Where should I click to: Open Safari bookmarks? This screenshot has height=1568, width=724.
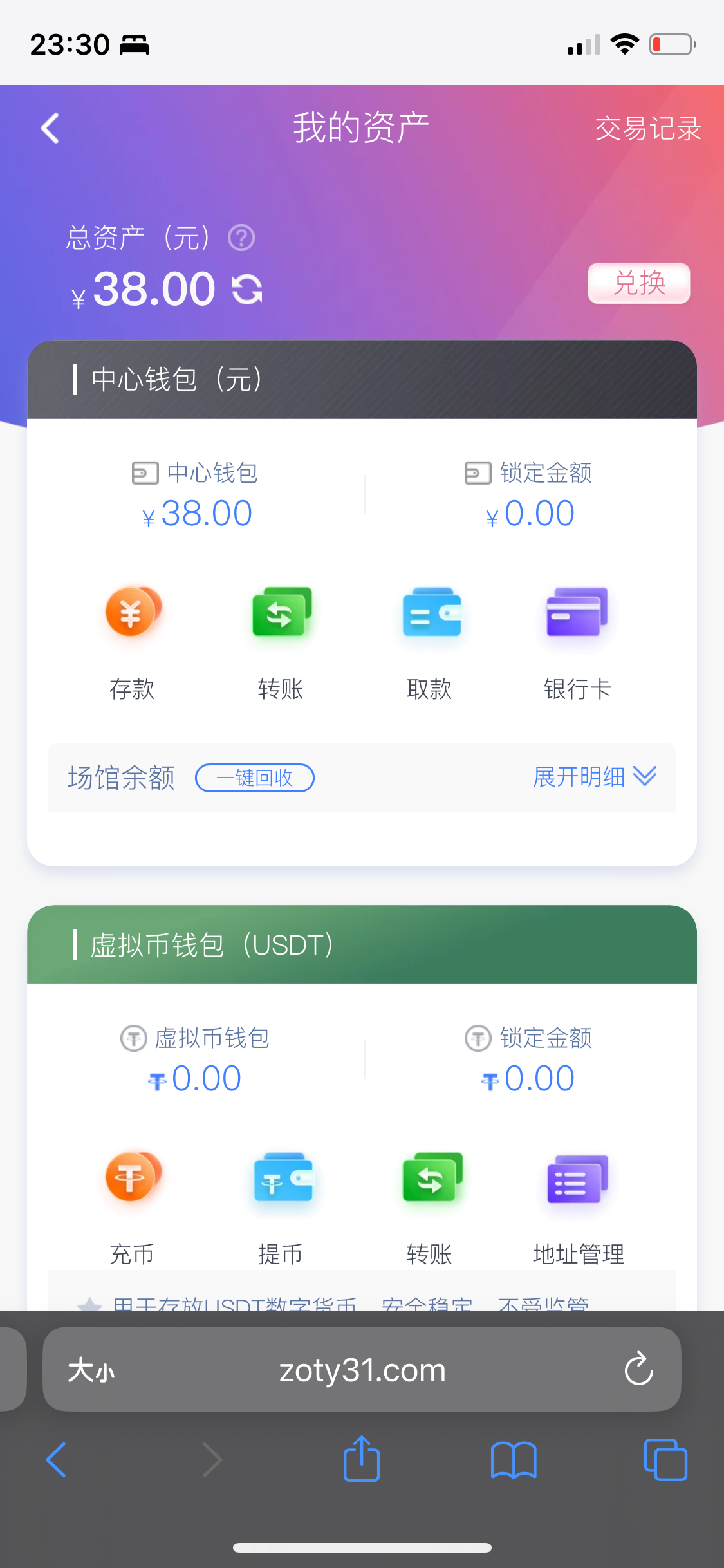(513, 1459)
